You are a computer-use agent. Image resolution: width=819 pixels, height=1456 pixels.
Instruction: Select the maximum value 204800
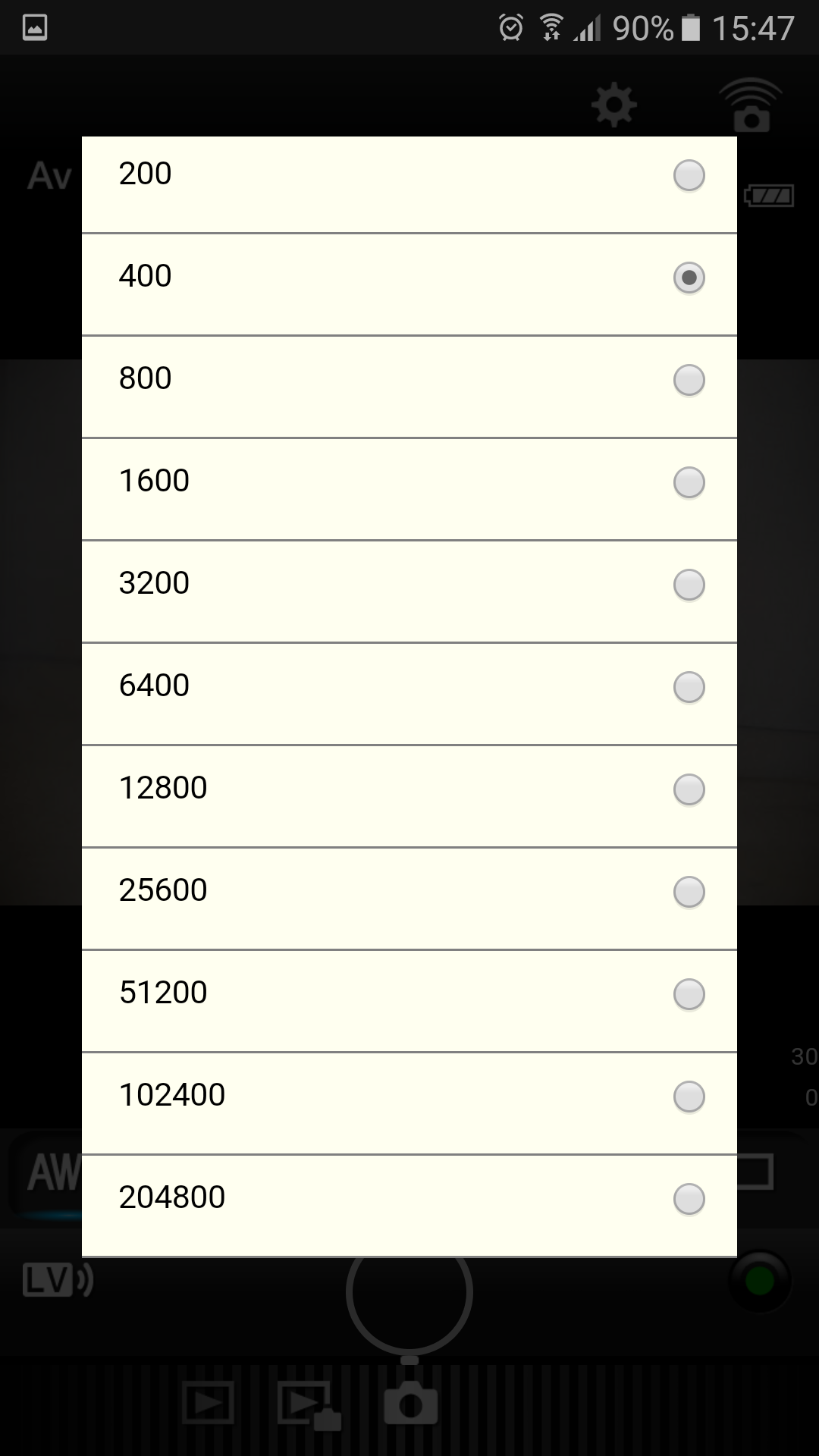[x=409, y=1206]
